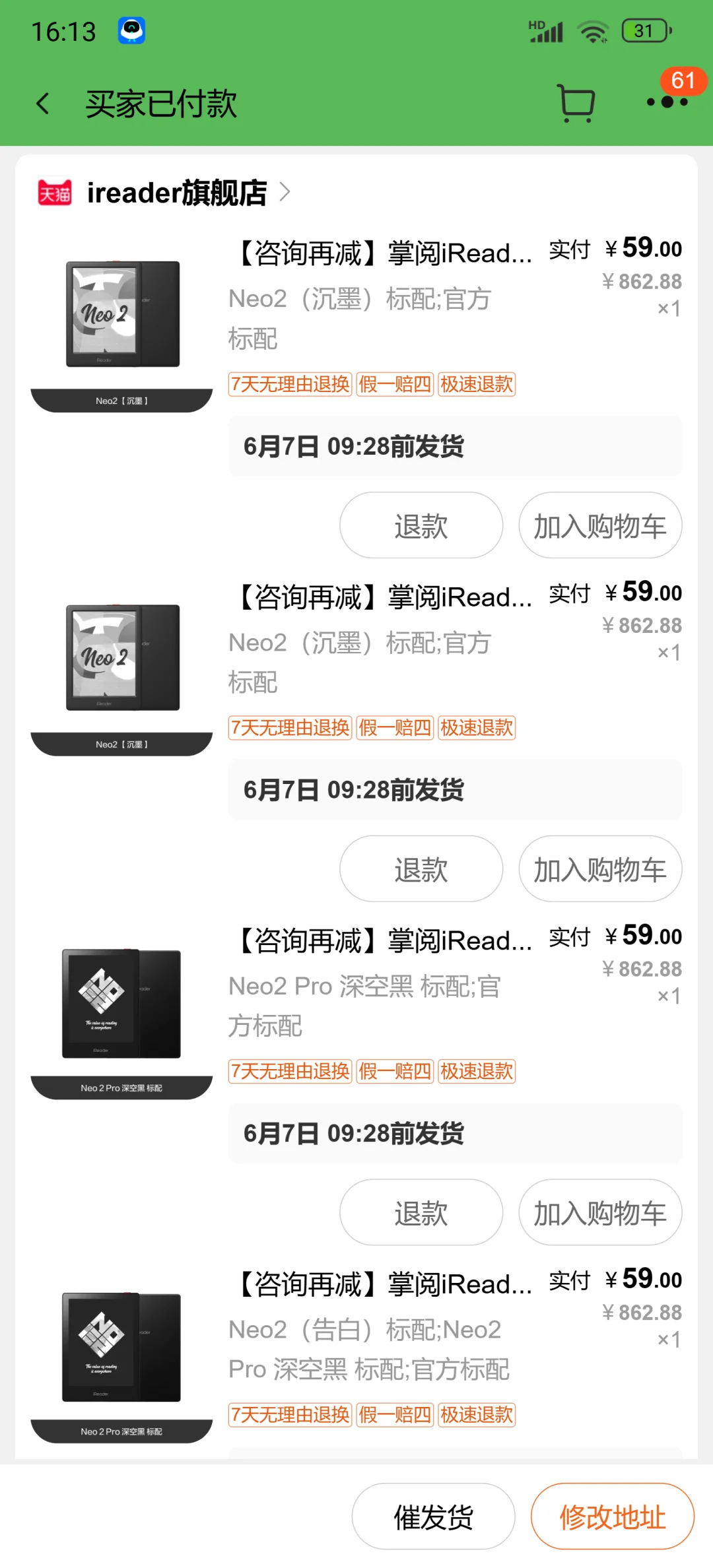This screenshot has height=1568, width=713.
Task: Go back from the paid order page
Action: coord(43,104)
